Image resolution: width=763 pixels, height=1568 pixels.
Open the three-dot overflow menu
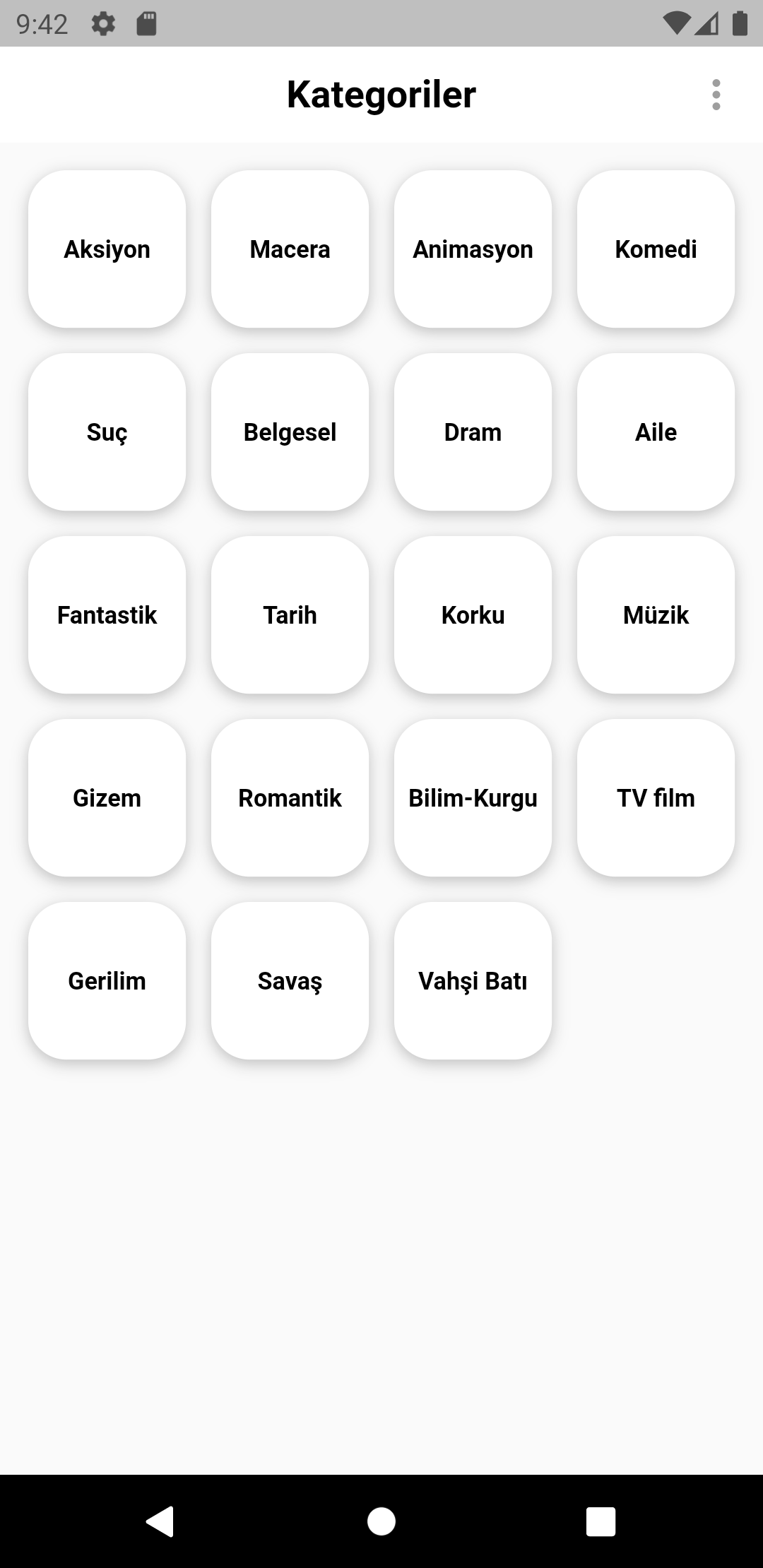point(716,95)
